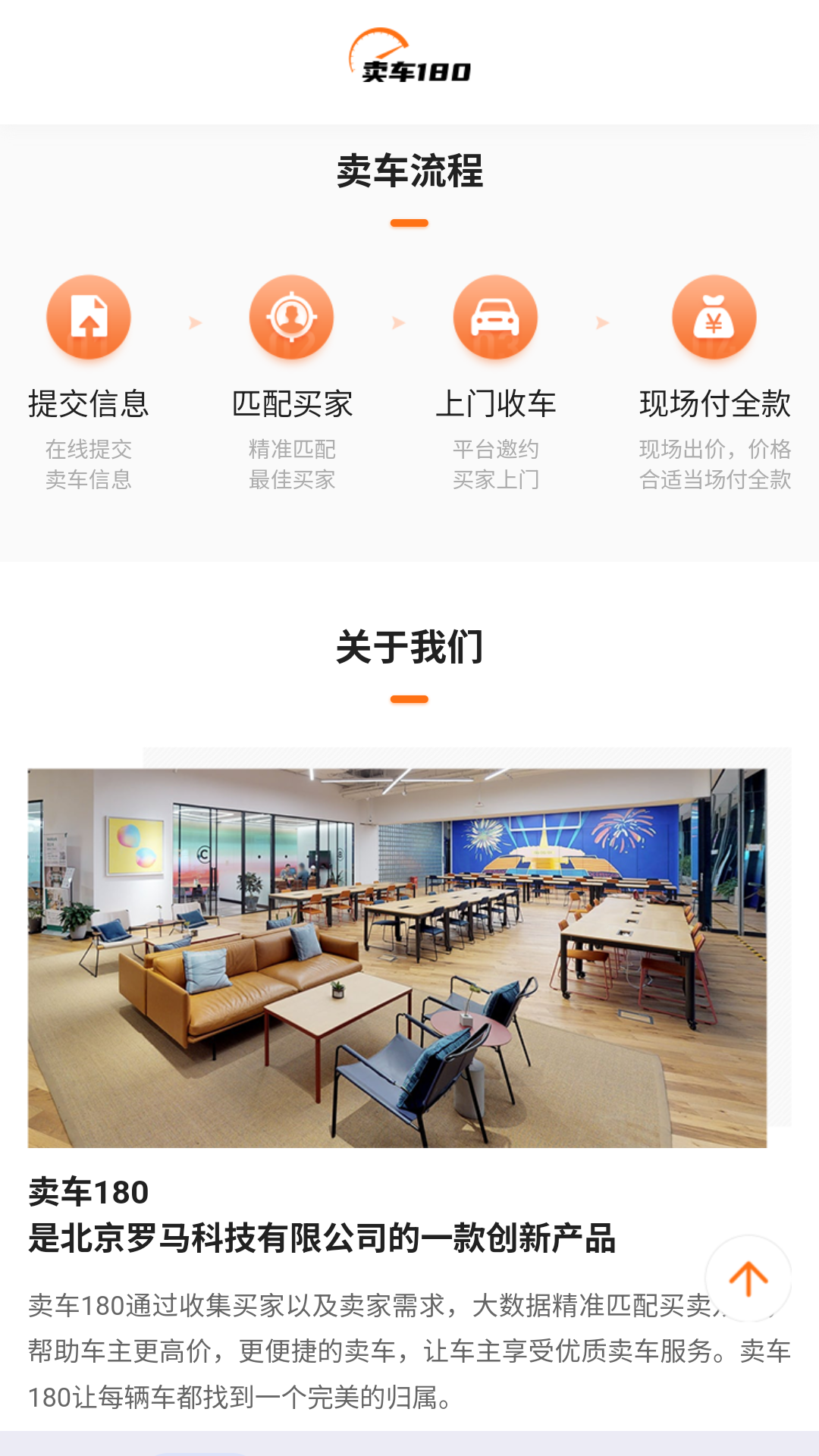Tap the 现场付全款 money bag icon
819x1456 pixels.
pyautogui.click(x=713, y=316)
